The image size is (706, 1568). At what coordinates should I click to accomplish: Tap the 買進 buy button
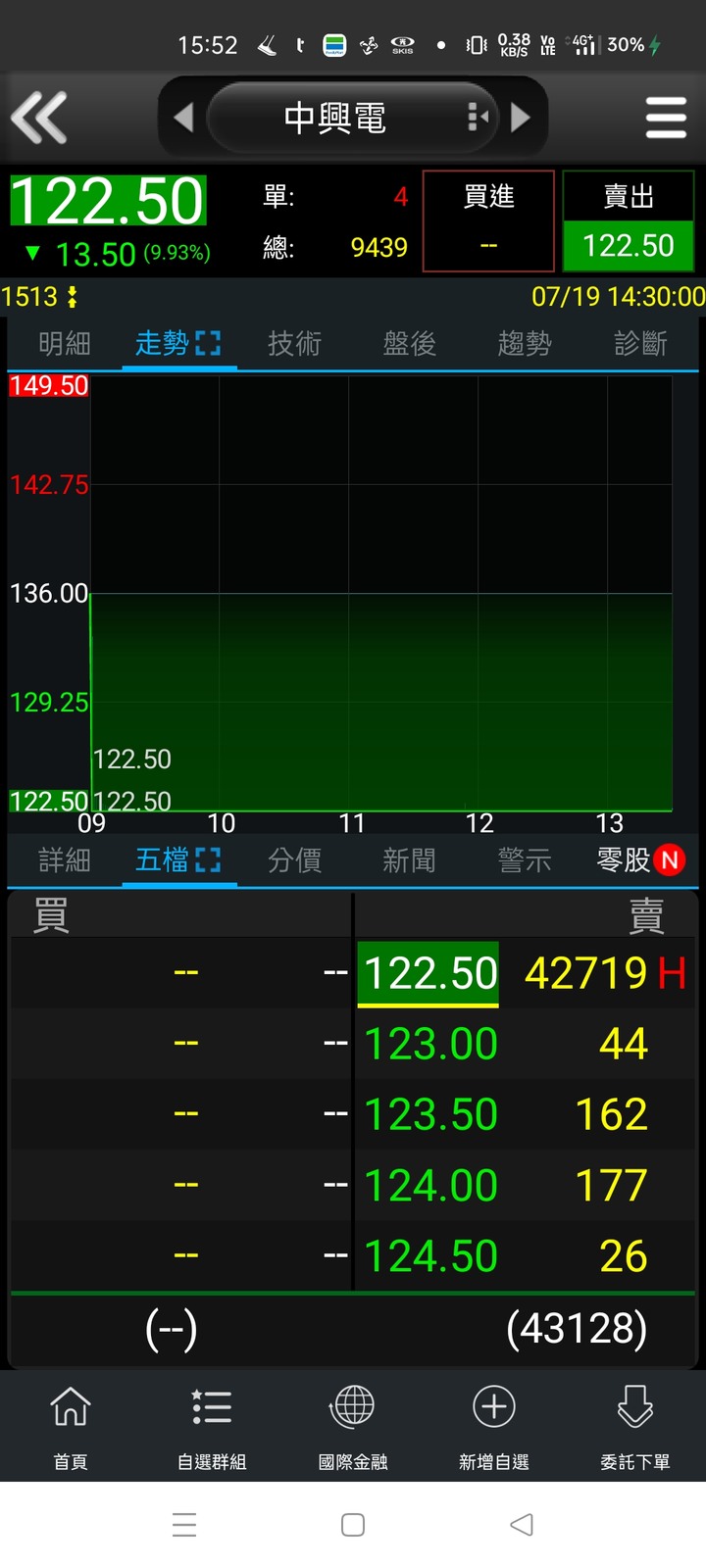pyautogui.click(x=488, y=220)
